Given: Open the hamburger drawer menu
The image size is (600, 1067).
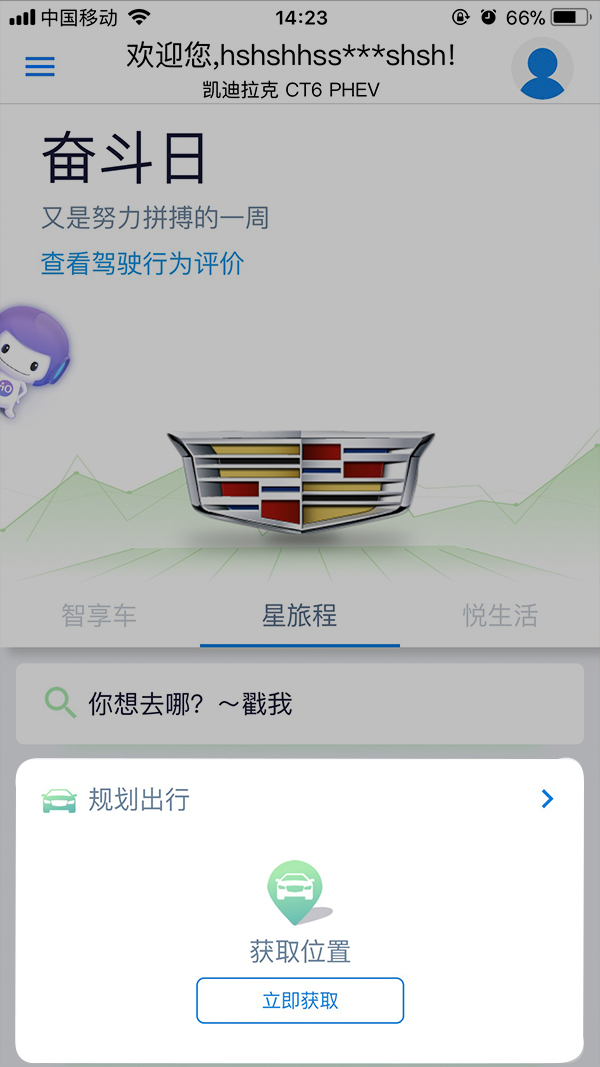Looking at the screenshot, I should coord(40,67).
